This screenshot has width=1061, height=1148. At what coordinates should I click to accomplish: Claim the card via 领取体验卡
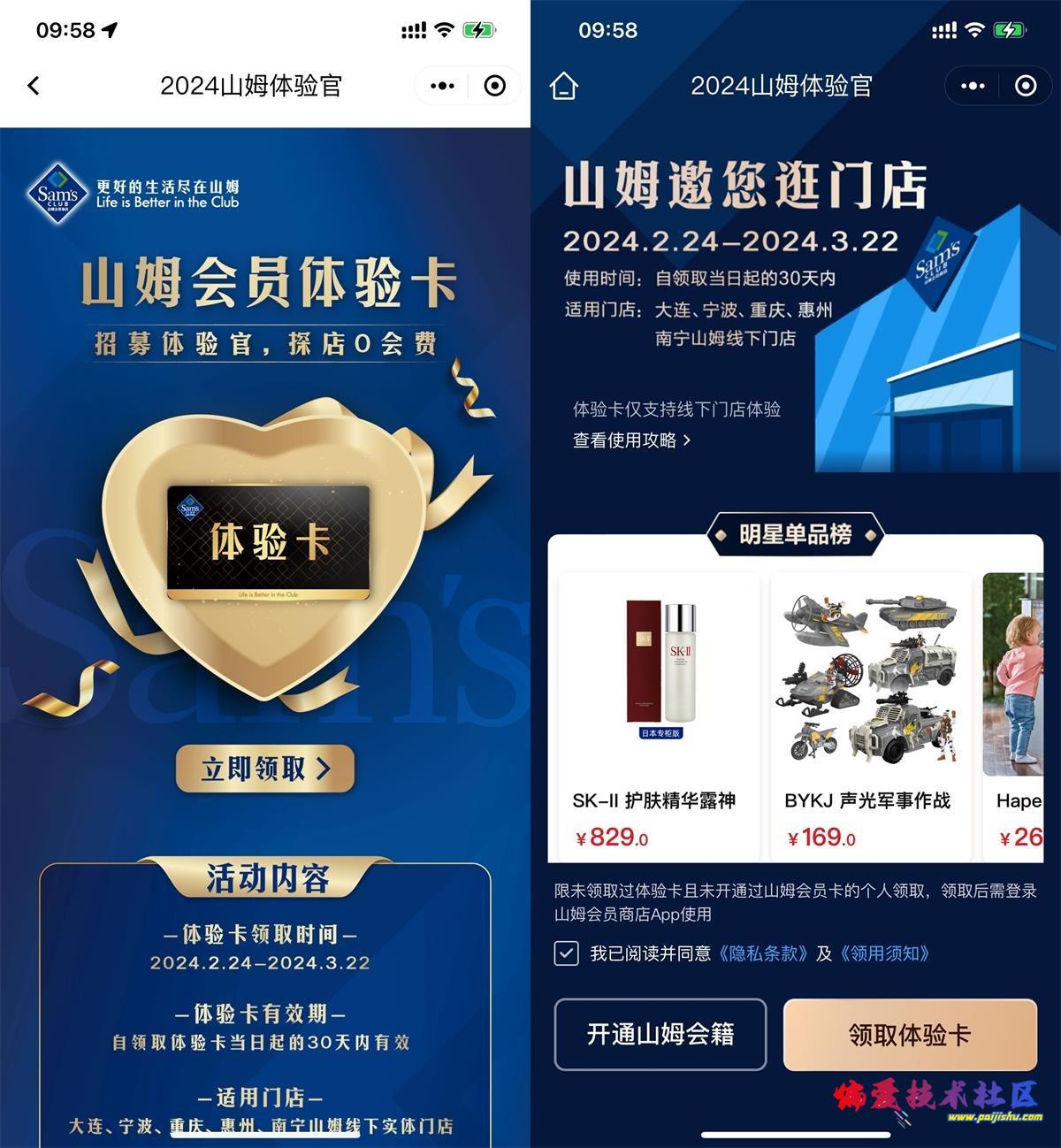tap(910, 1034)
